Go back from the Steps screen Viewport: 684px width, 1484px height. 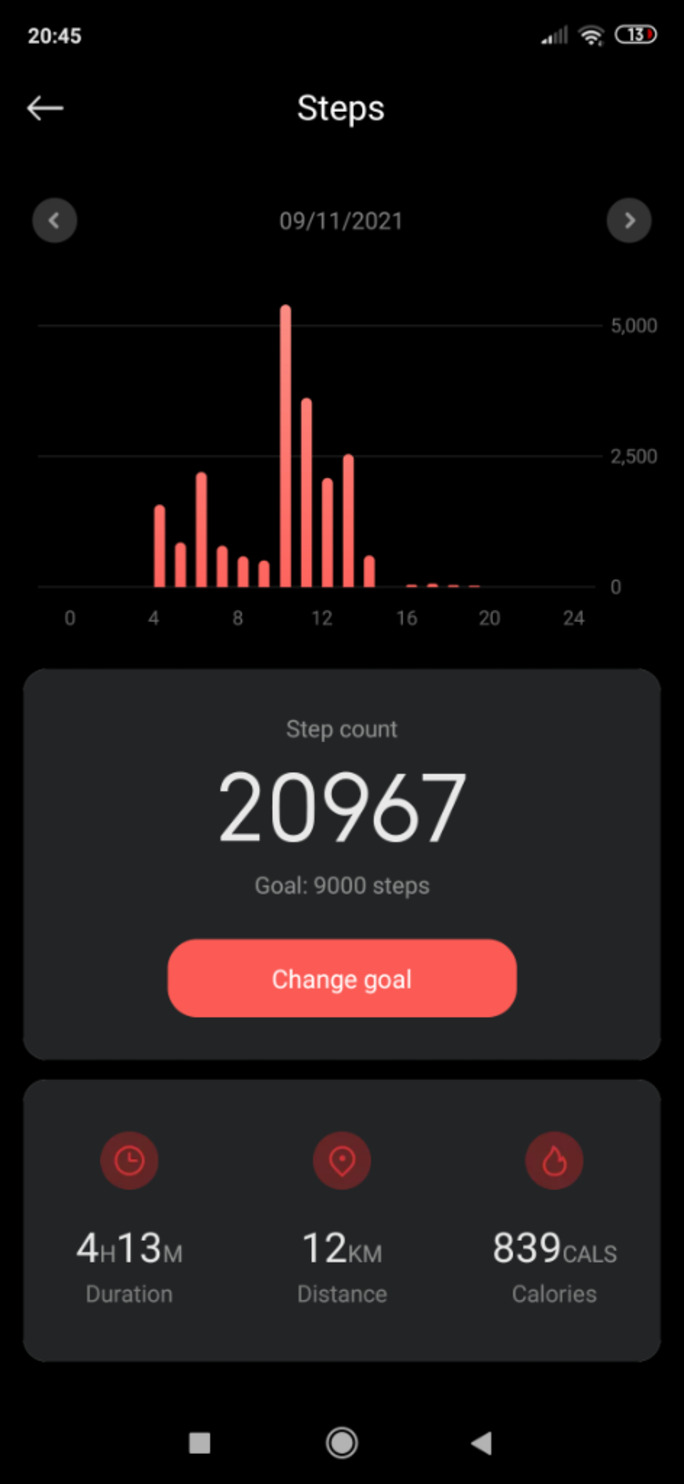[45, 108]
